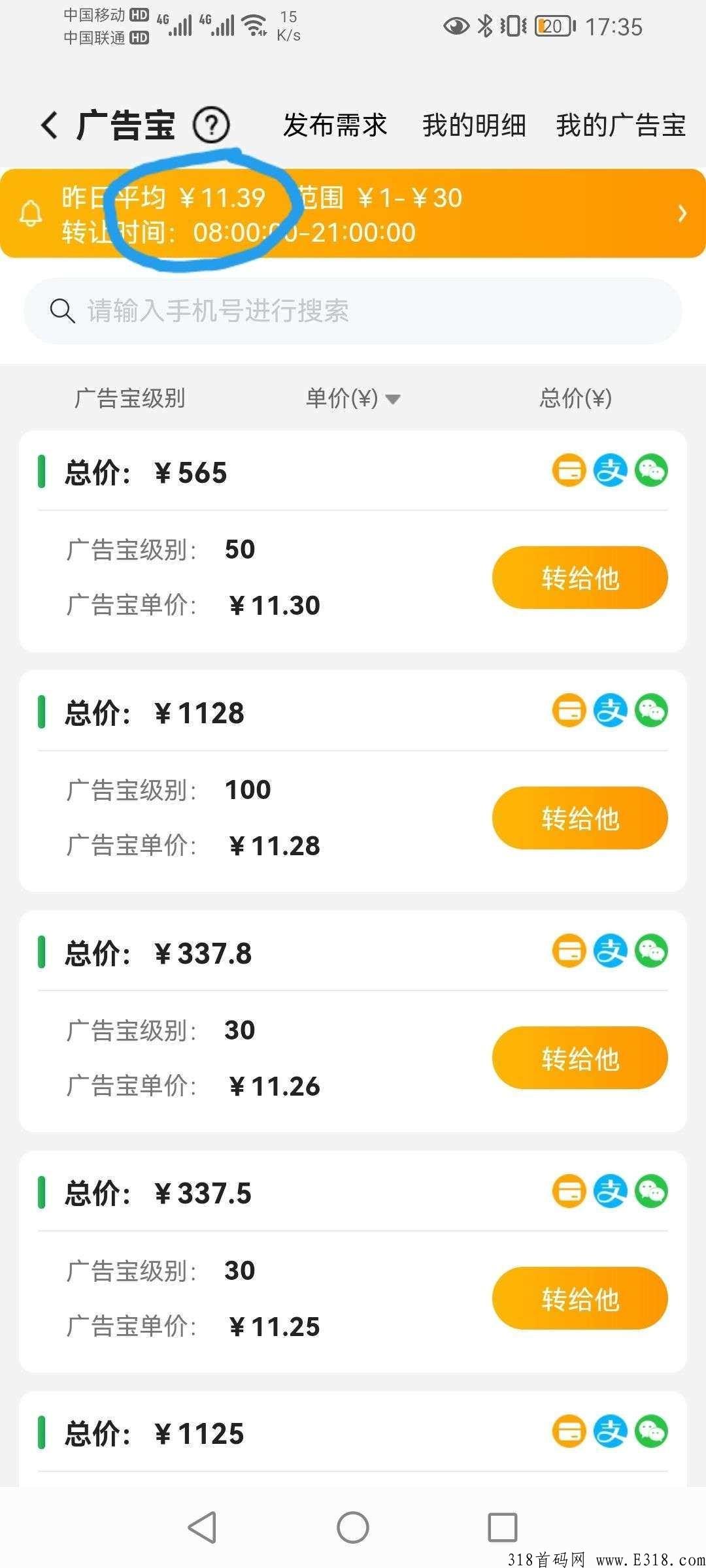Tap the phone number search field
This screenshot has height=1568, width=706.
[x=353, y=311]
